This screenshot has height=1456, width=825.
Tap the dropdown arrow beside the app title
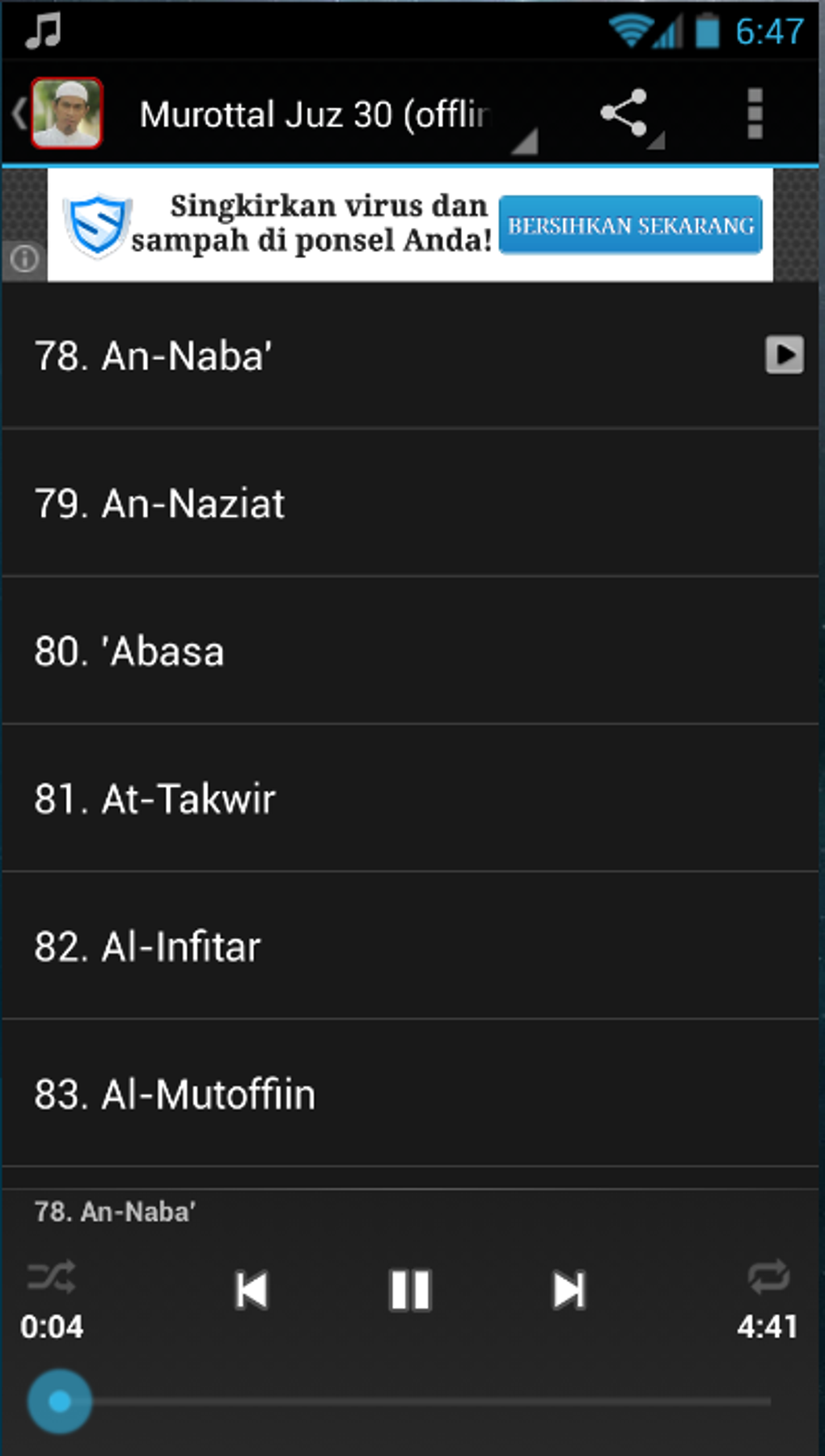[x=524, y=141]
